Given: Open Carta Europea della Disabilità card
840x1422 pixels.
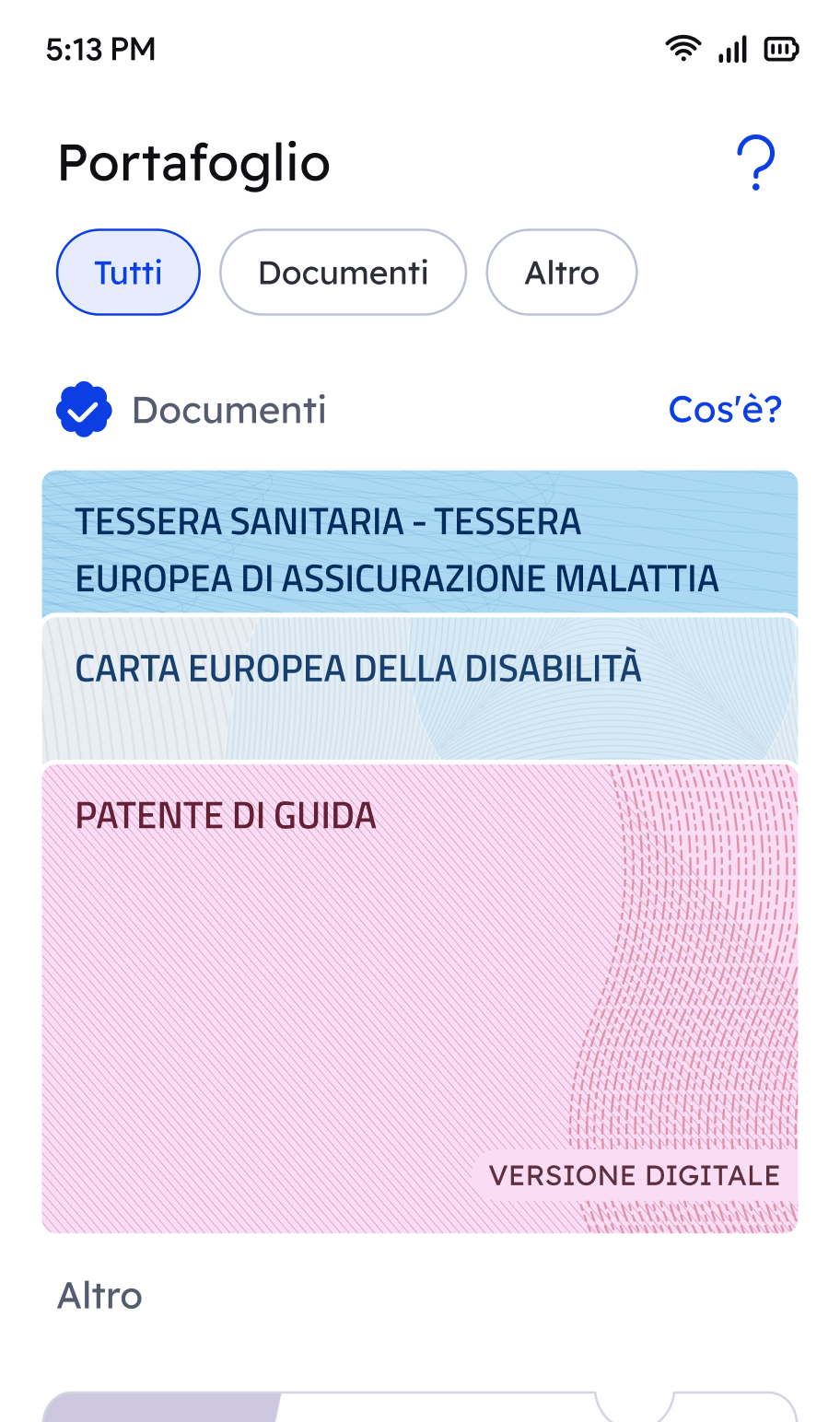Looking at the screenshot, I should coord(419,686).
